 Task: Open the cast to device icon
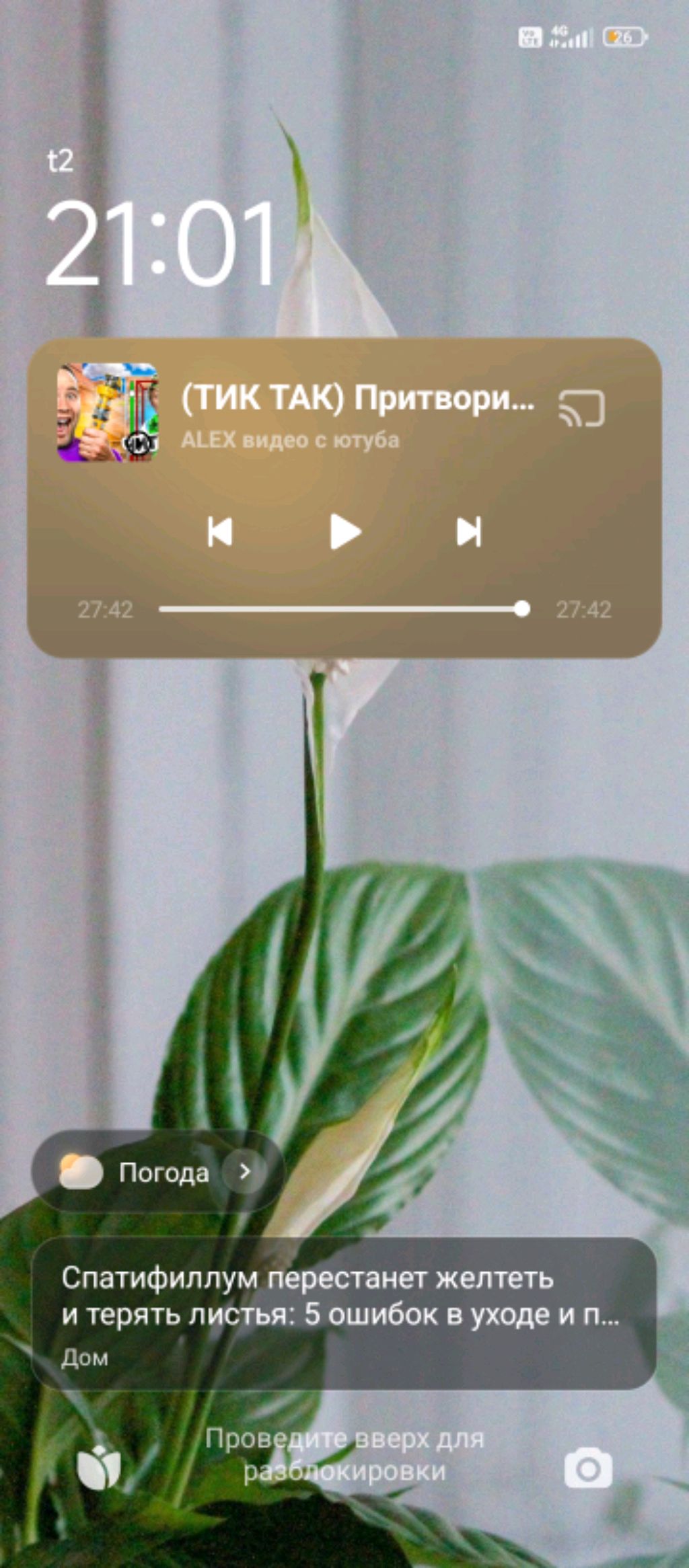click(x=581, y=409)
